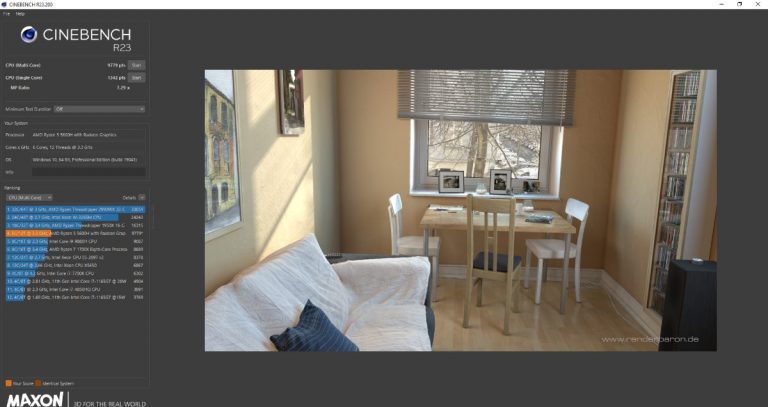Open the Help menu
Viewport: 768px width, 407px height.
click(x=20, y=14)
